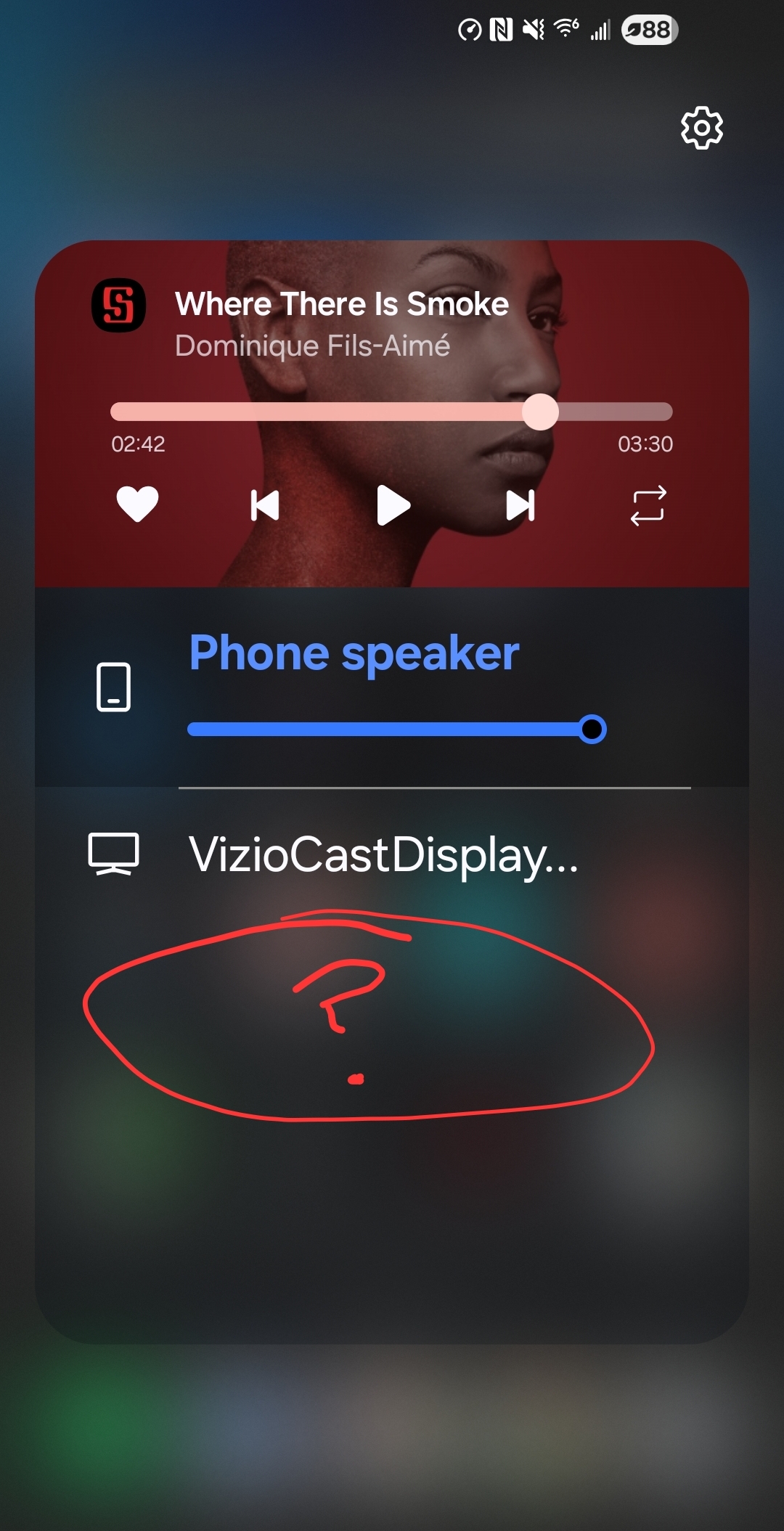Image resolution: width=784 pixels, height=1531 pixels.
Task: Like the song Where There Is Smoke
Action: 137,504
